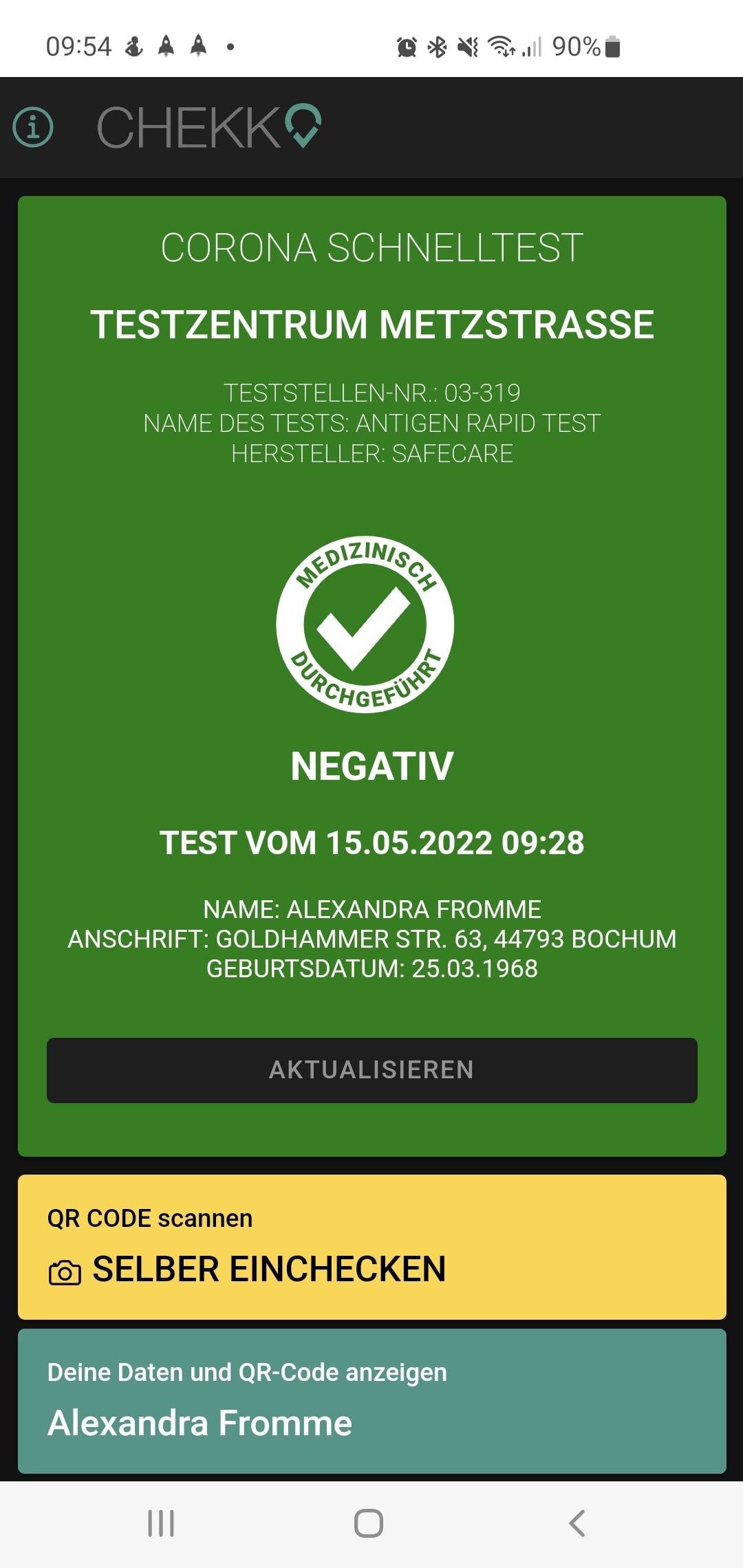Show Alexandra Fromme's data and QR code
The height and width of the screenshot is (1568, 743).
coord(371,1401)
